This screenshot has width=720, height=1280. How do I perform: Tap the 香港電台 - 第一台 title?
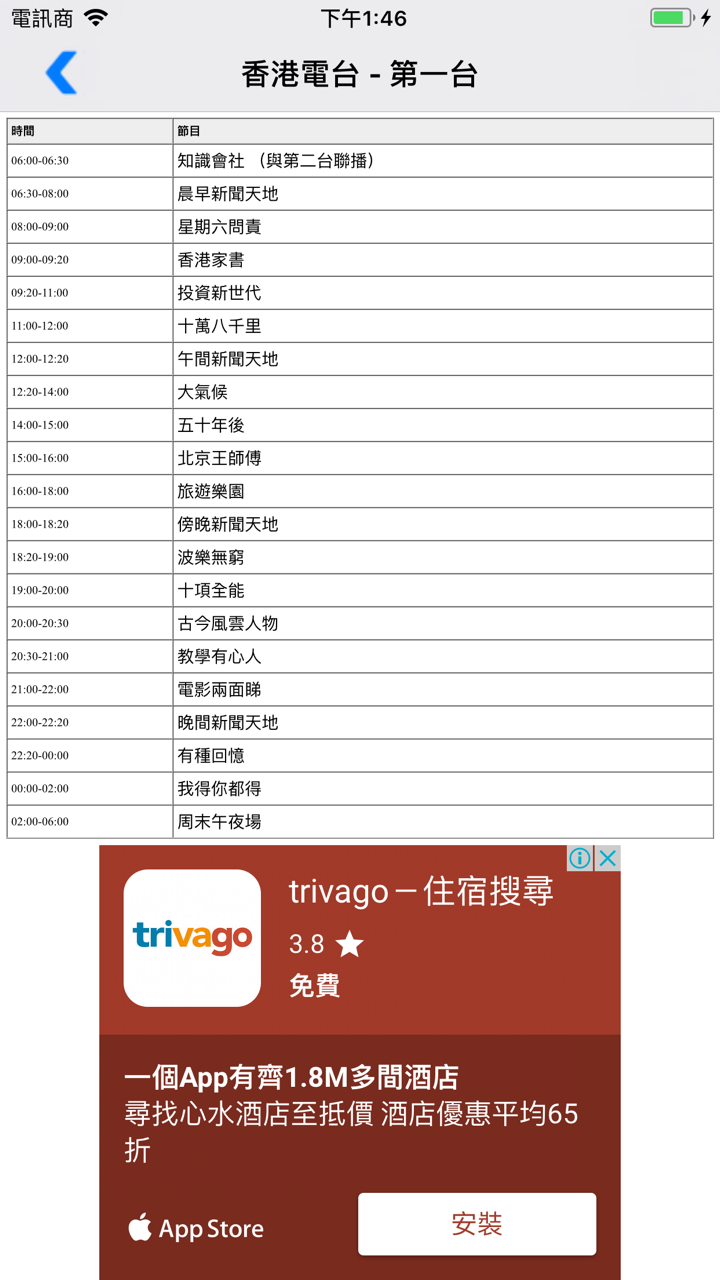pos(360,74)
